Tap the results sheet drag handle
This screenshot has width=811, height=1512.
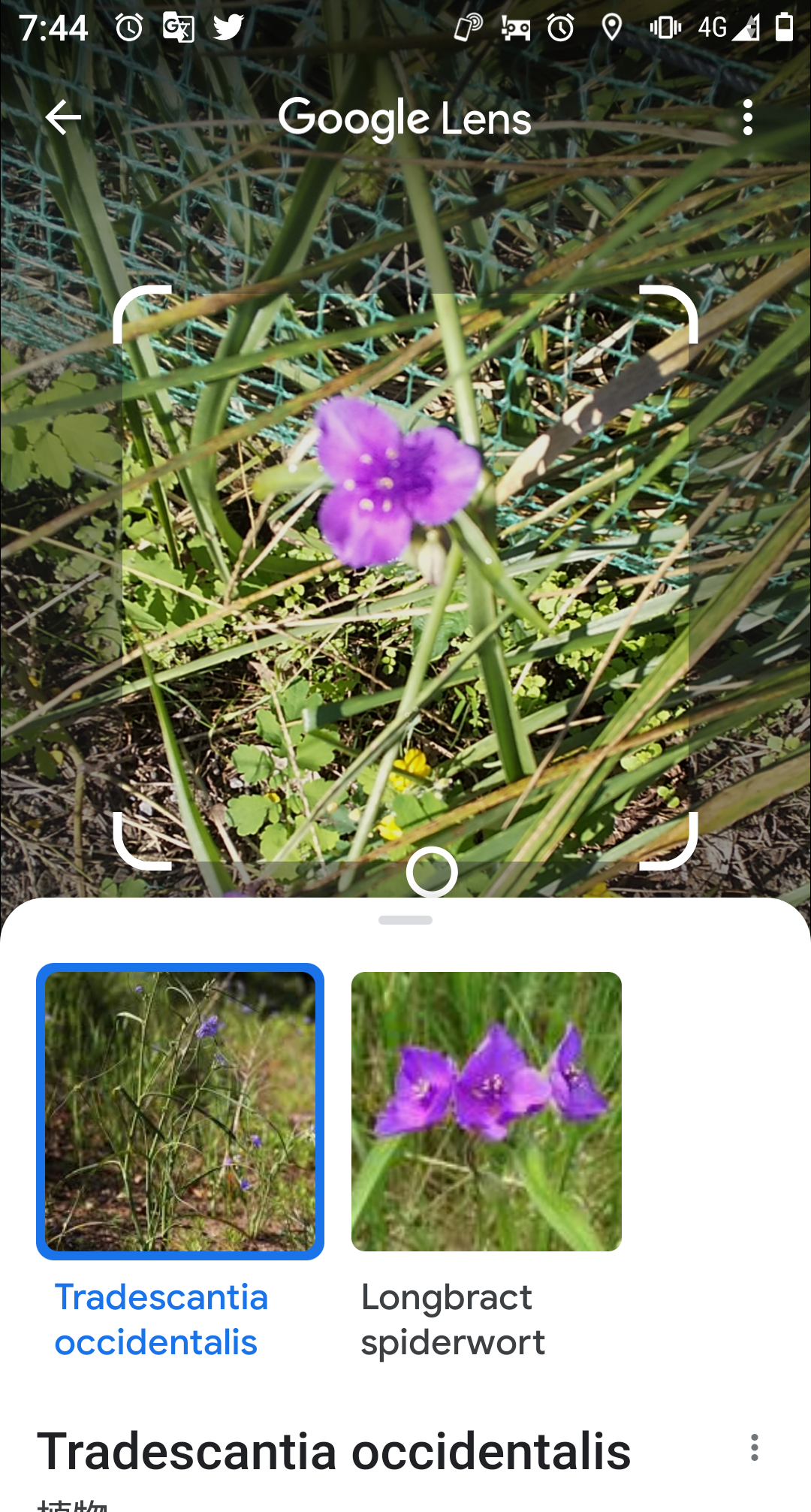tap(405, 920)
